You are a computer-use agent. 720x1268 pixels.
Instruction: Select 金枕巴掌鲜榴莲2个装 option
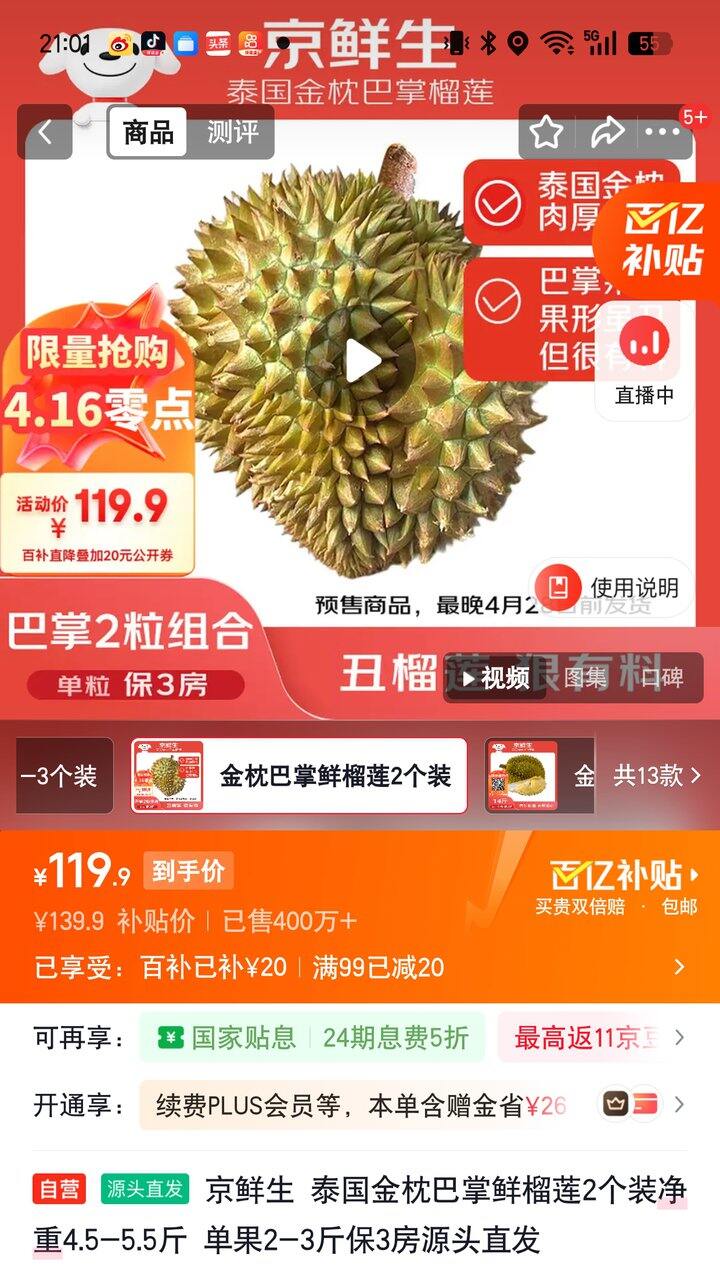pos(300,775)
